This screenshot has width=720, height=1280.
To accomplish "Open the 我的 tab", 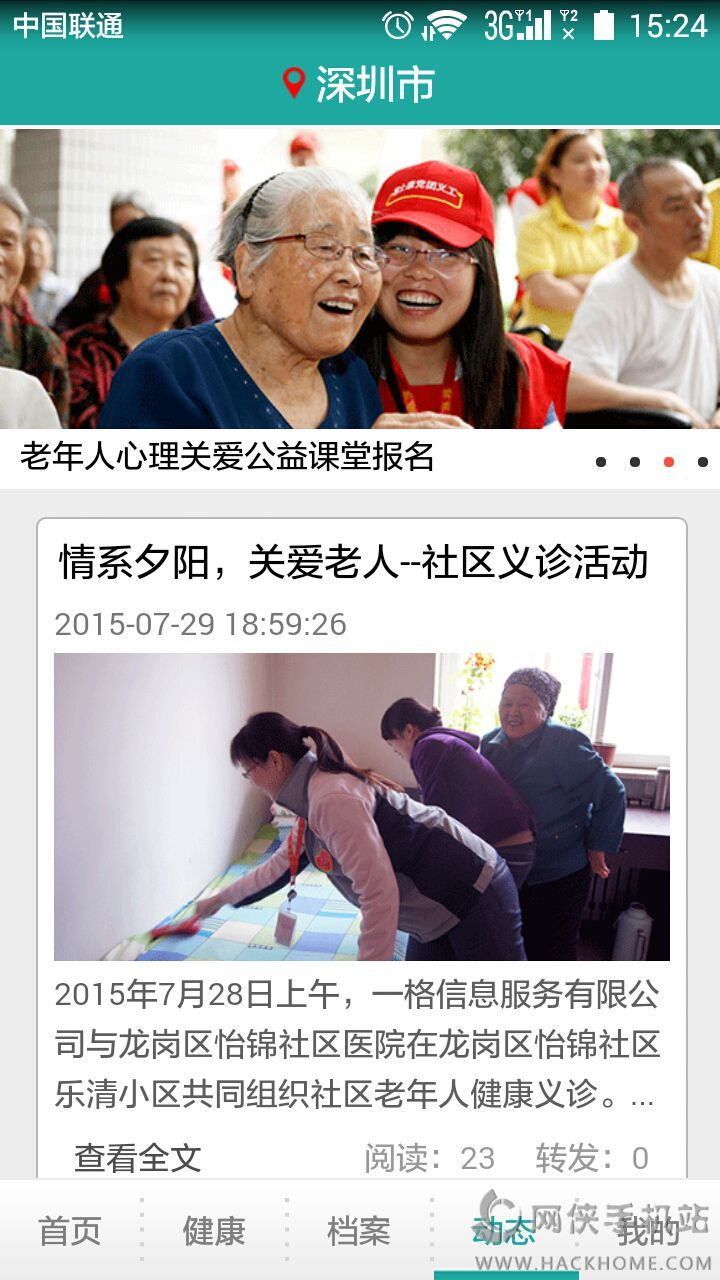I will pyautogui.click(x=647, y=1231).
